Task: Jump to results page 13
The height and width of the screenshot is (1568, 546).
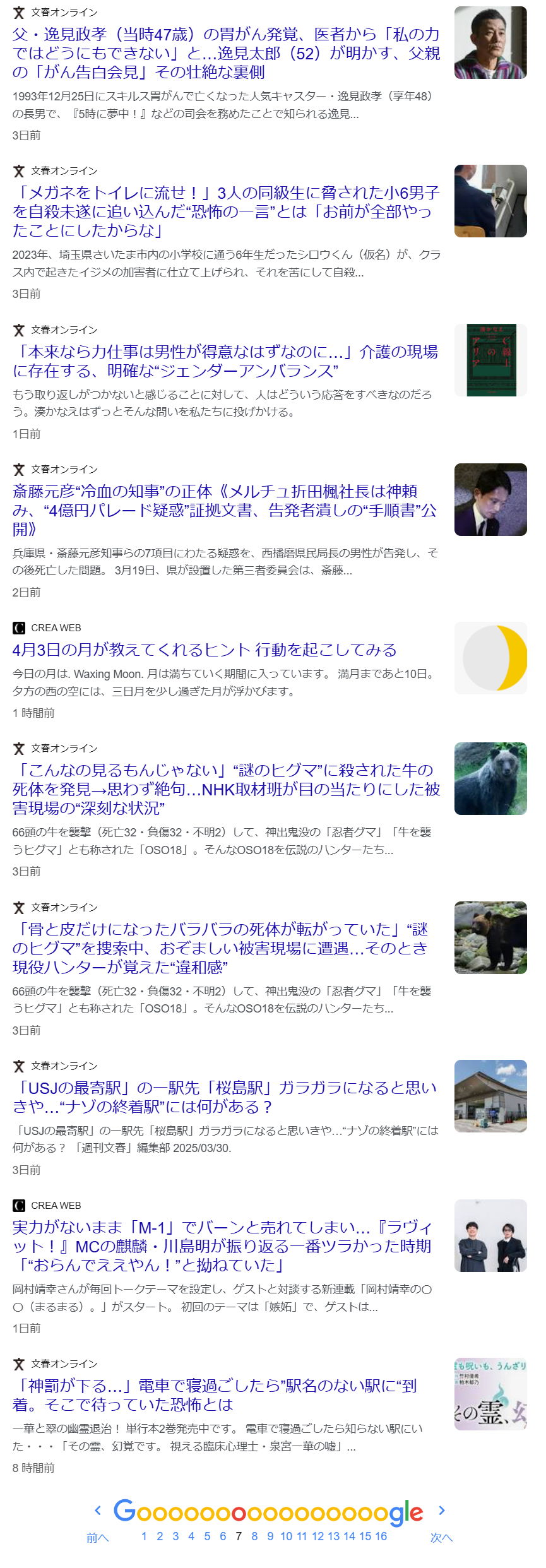Action: click(x=333, y=1536)
